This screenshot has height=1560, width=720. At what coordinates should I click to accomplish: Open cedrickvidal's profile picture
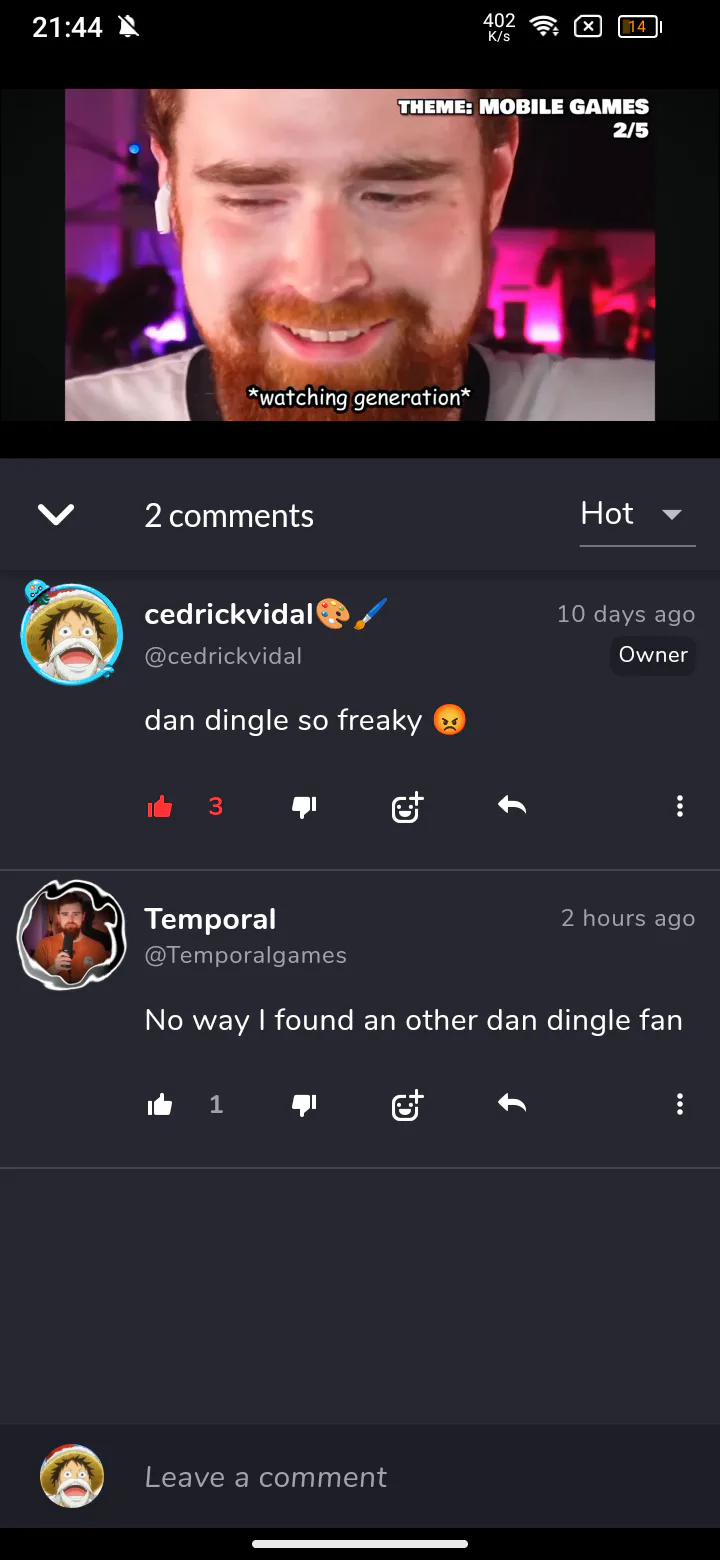[71, 634]
